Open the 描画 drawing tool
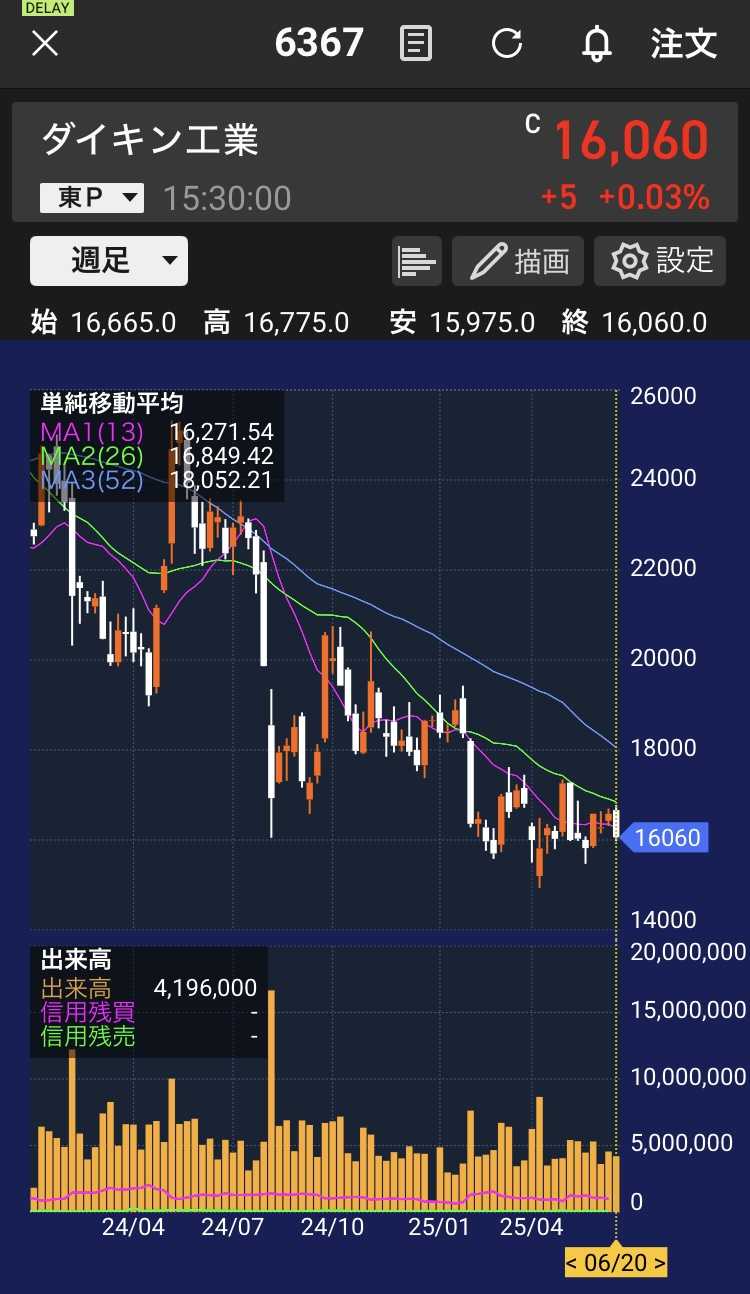The image size is (750, 1294). (x=518, y=261)
